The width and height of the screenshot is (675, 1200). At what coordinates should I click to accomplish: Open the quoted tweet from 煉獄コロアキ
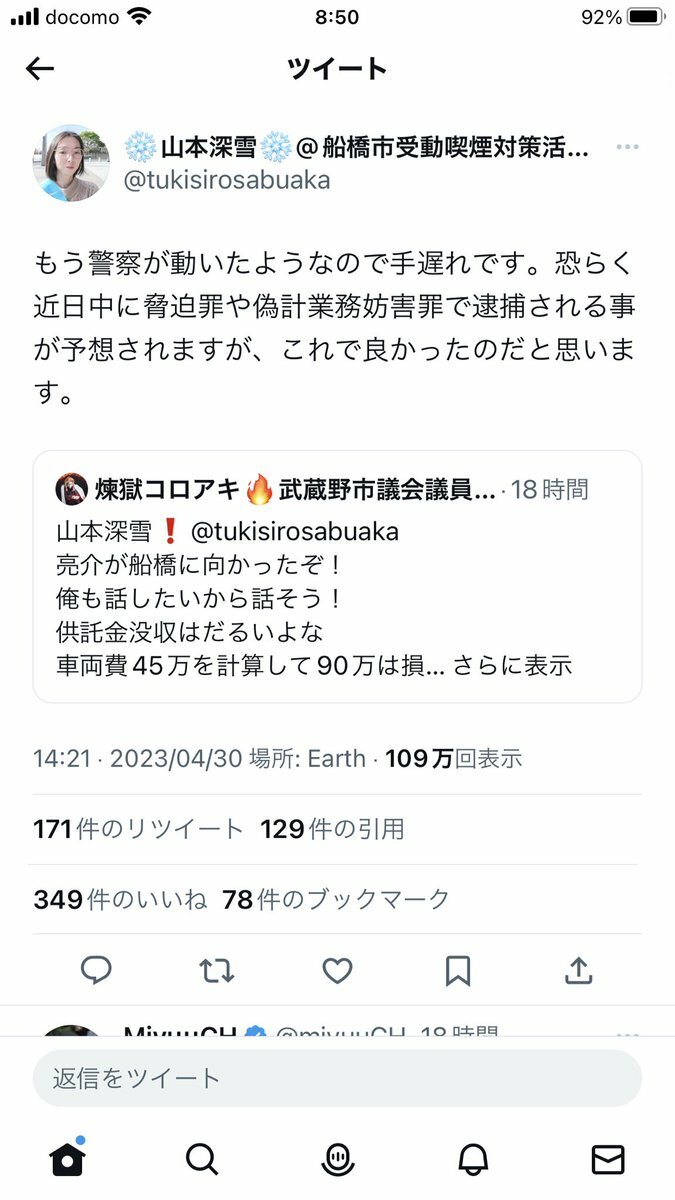point(337,577)
